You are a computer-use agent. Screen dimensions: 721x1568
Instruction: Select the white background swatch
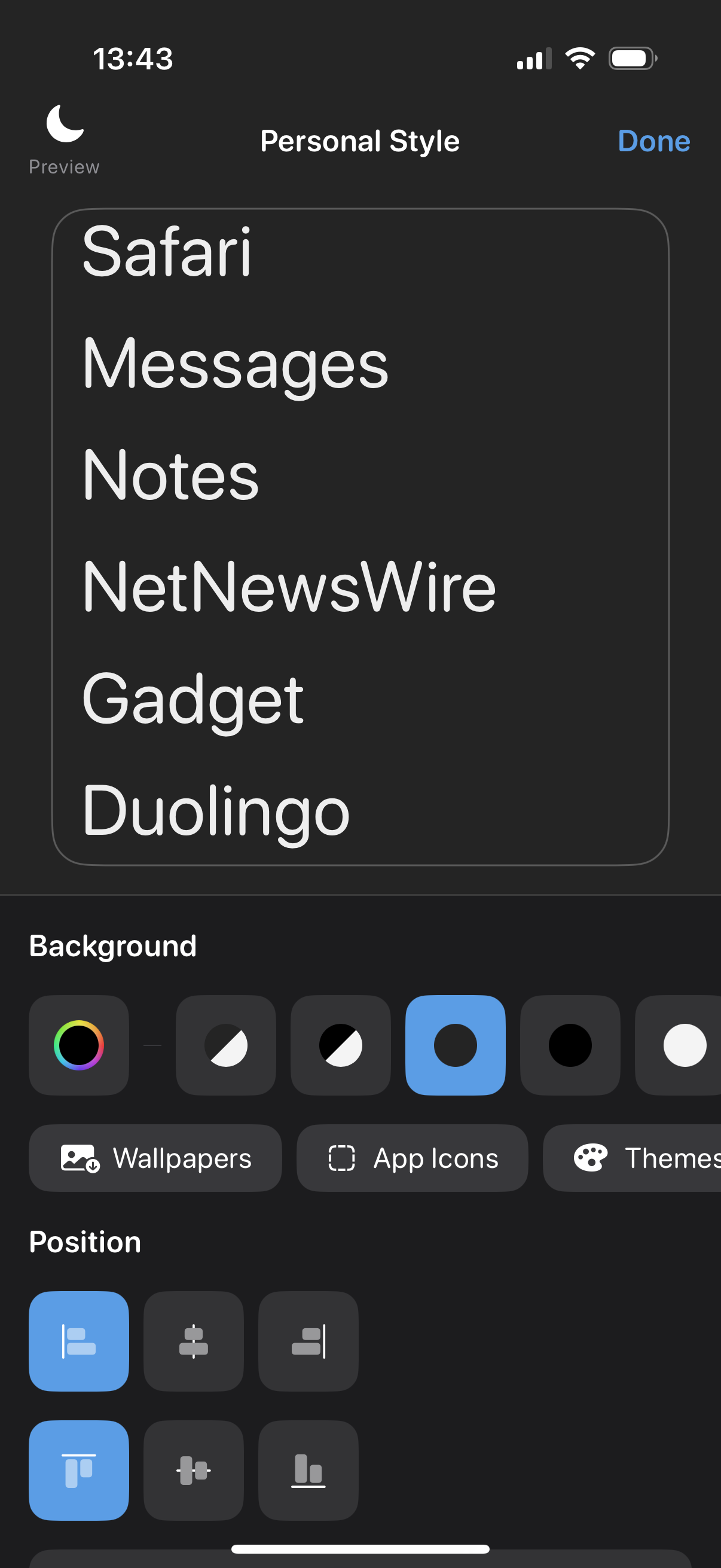[679, 1045]
